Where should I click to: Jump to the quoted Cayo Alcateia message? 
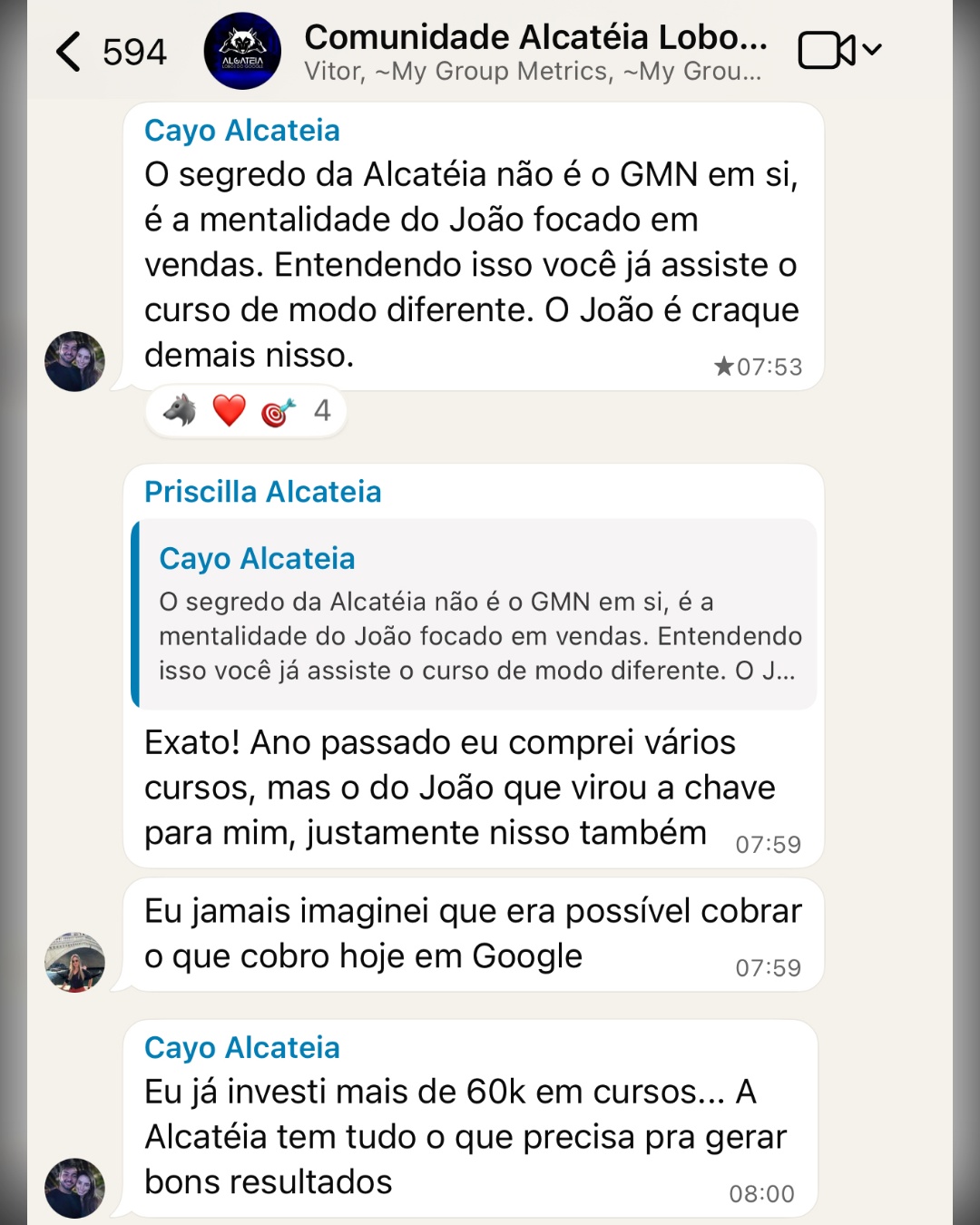(475, 614)
